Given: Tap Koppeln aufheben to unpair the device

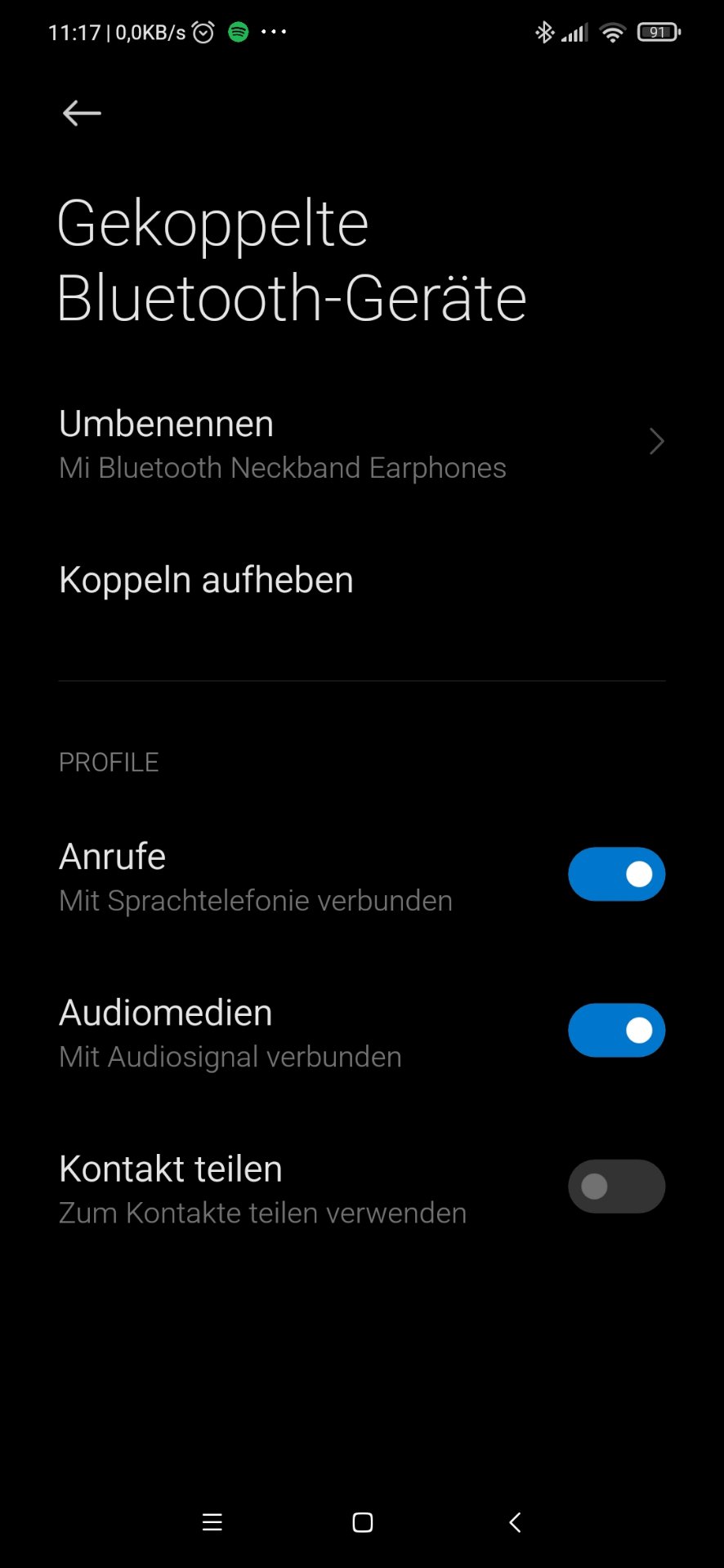Looking at the screenshot, I should coord(362,580).
